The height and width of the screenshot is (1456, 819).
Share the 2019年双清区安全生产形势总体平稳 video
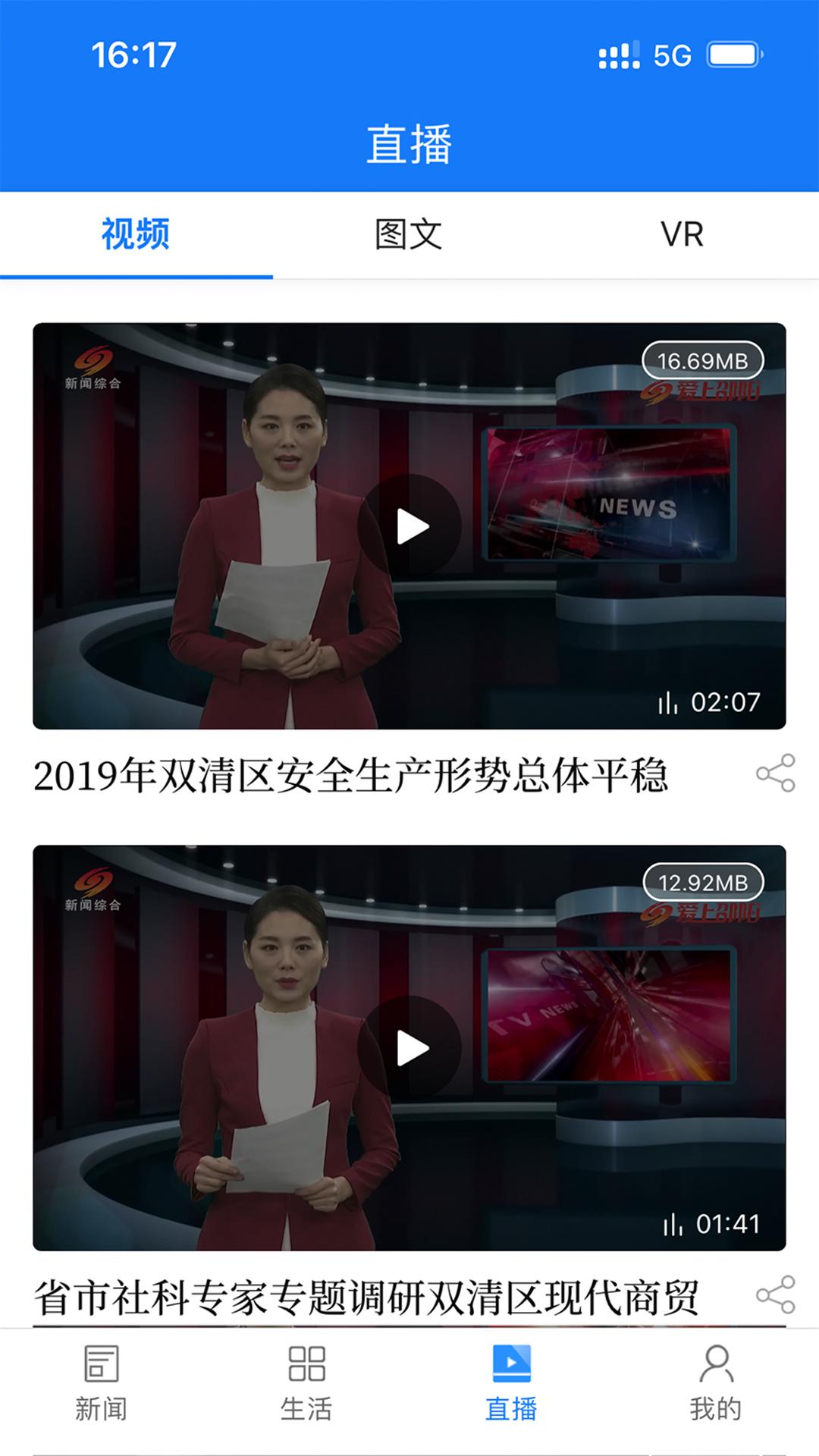(x=775, y=773)
